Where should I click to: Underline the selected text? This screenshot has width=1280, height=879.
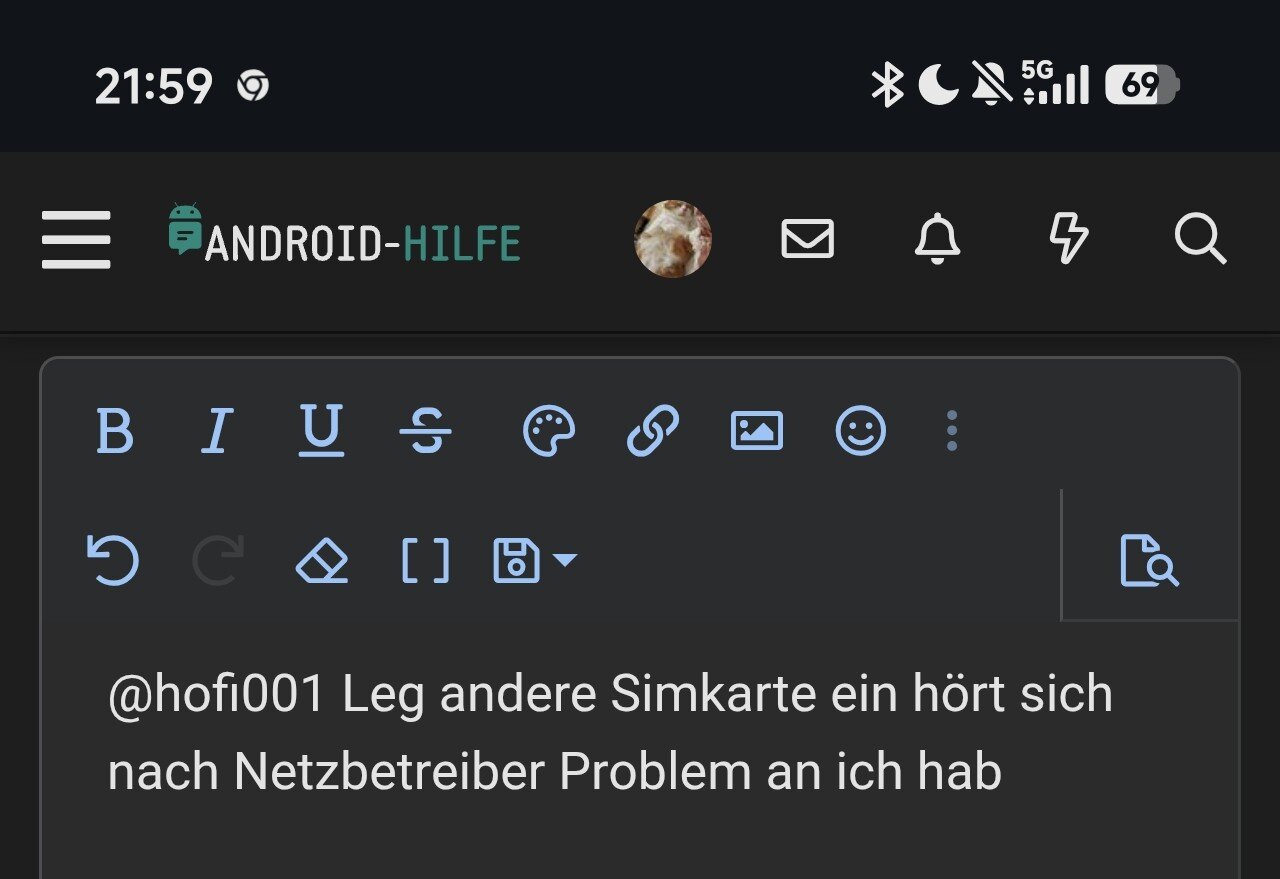(321, 432)
